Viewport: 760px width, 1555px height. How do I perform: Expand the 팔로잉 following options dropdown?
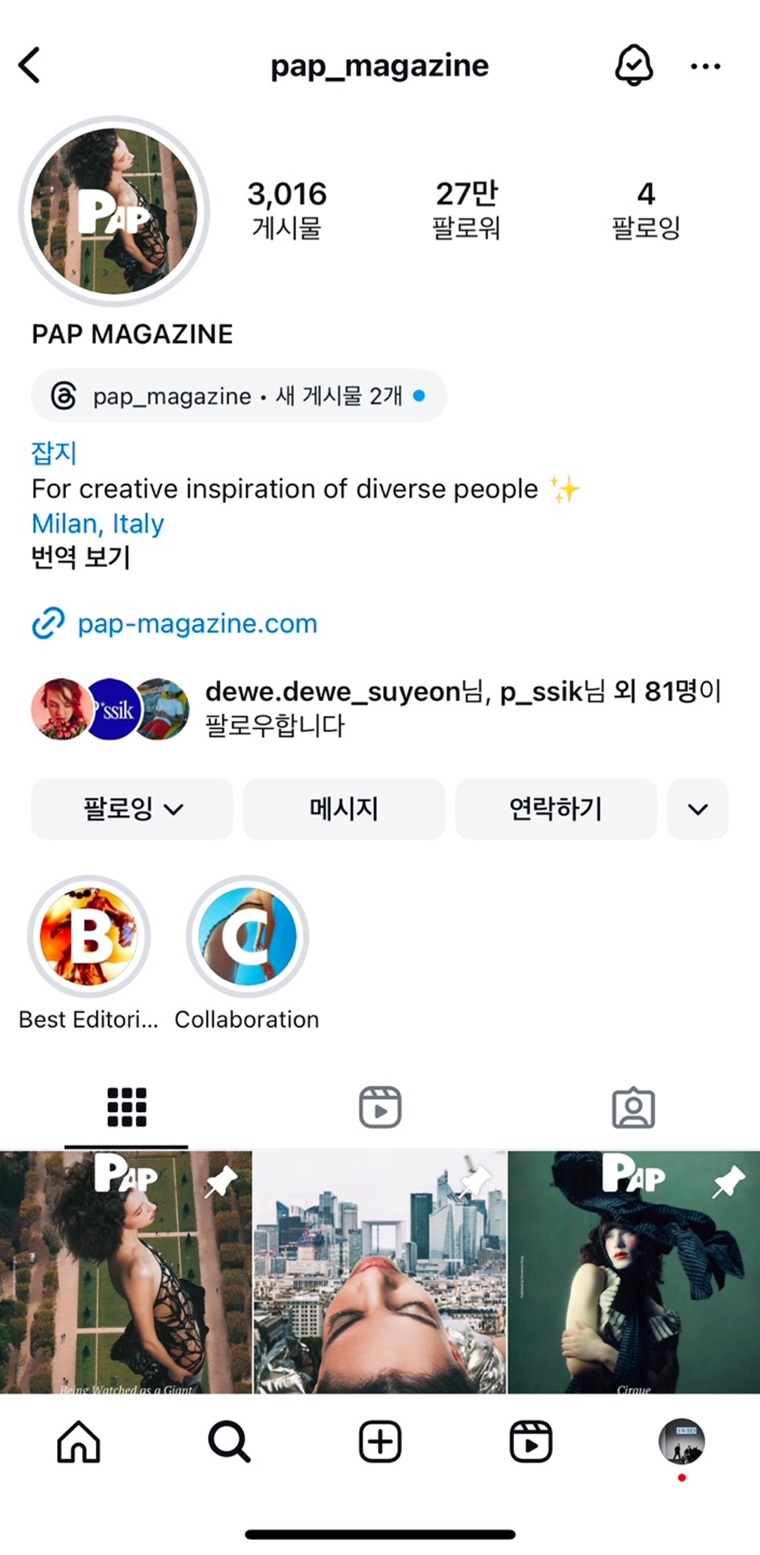pos(132,809)
